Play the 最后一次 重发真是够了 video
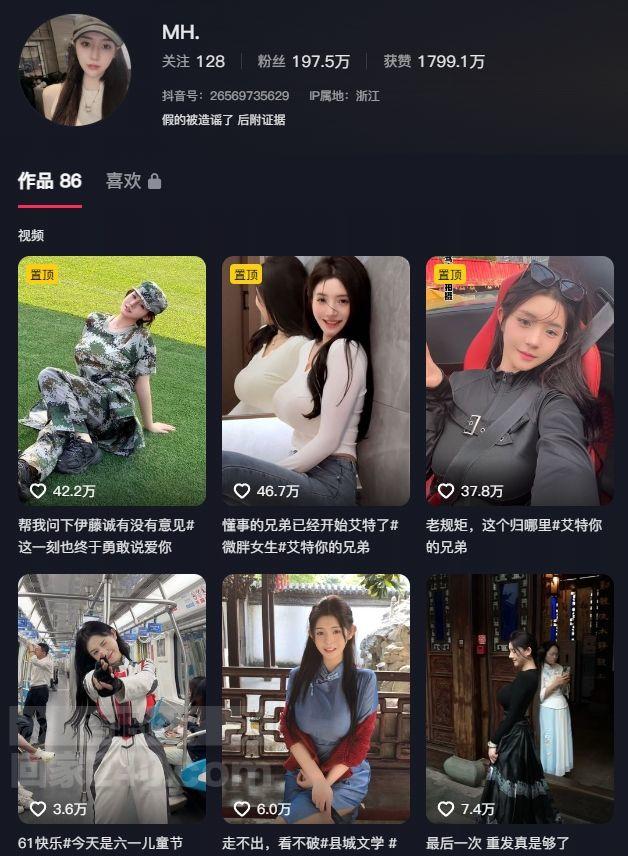628x856 pixels. (x=520, y=698)
